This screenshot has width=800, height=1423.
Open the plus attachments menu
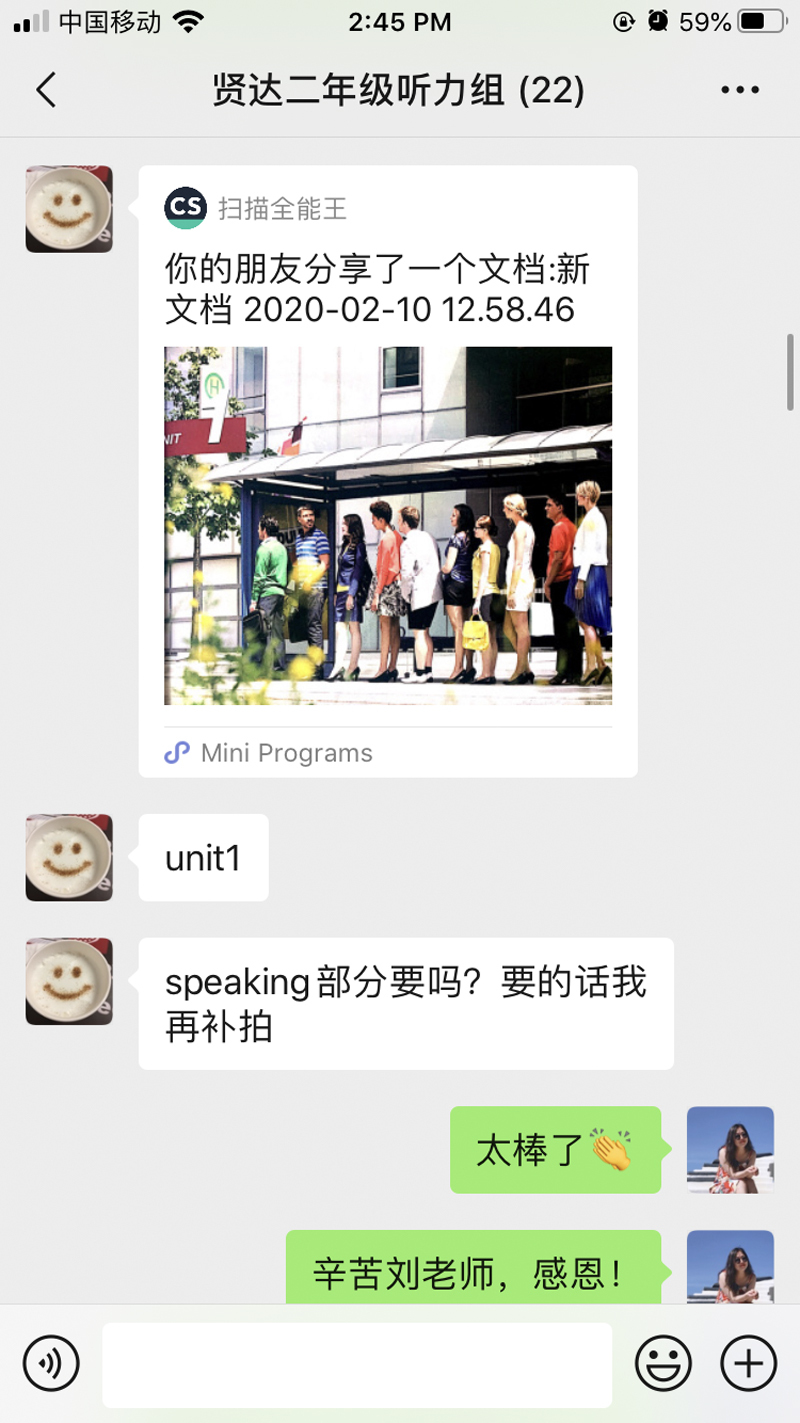[x=748, y=1364]
